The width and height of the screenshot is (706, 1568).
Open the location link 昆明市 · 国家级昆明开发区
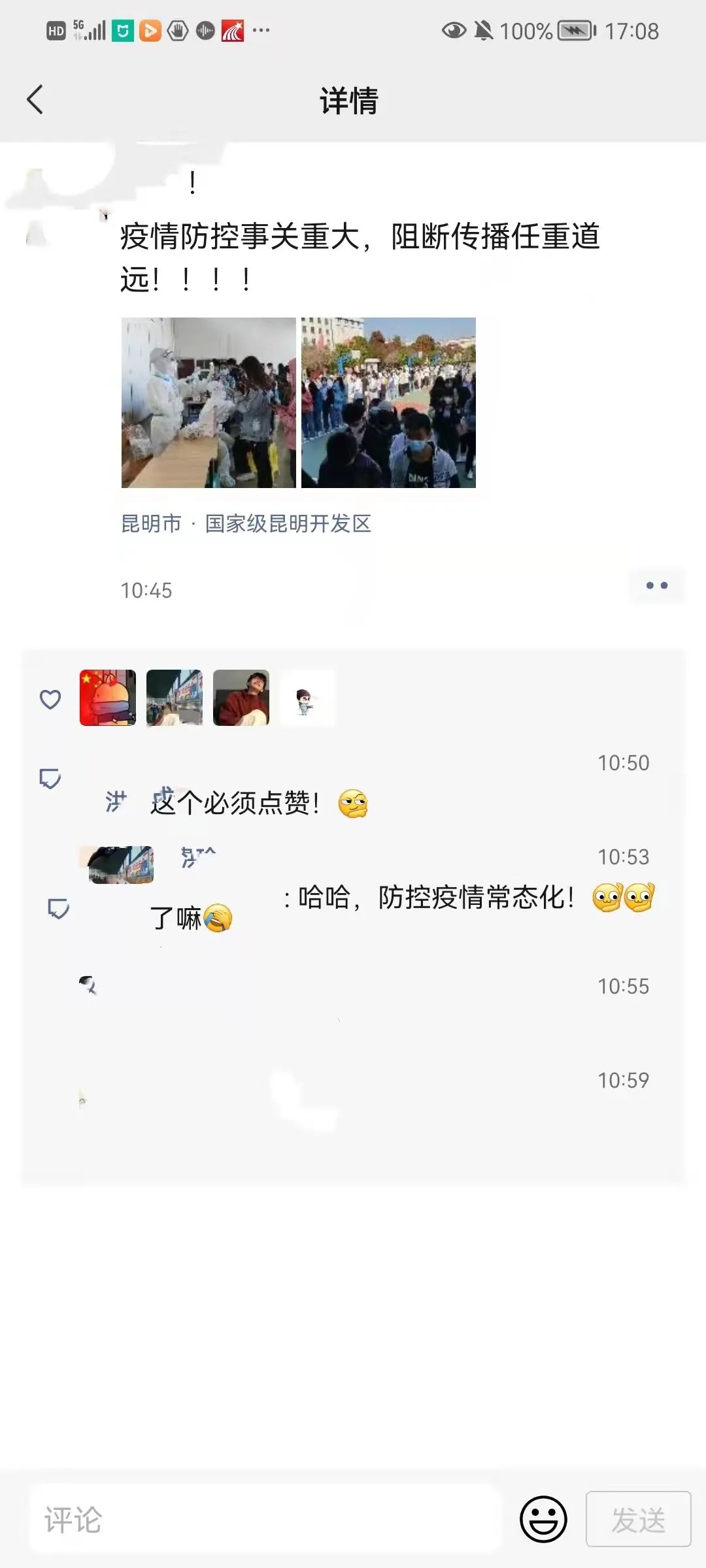[246, 523]
